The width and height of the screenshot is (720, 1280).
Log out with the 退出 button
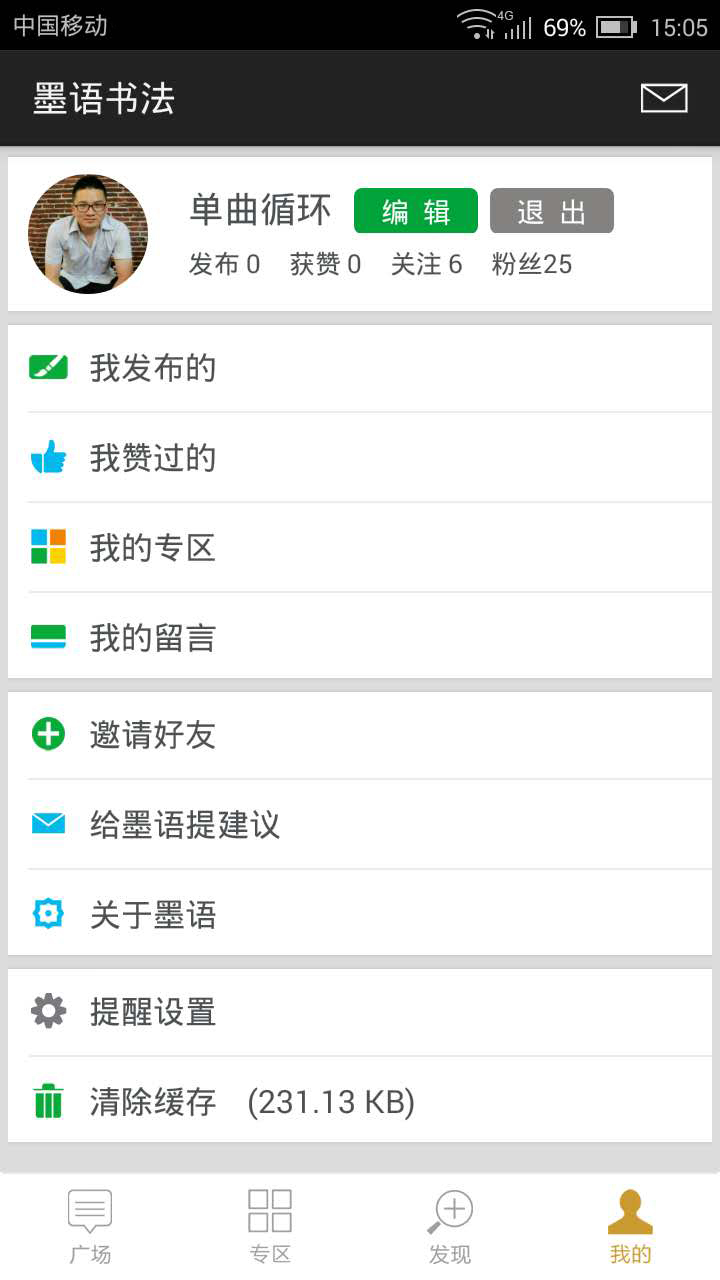pyautogui.click(x=551, y=211)
